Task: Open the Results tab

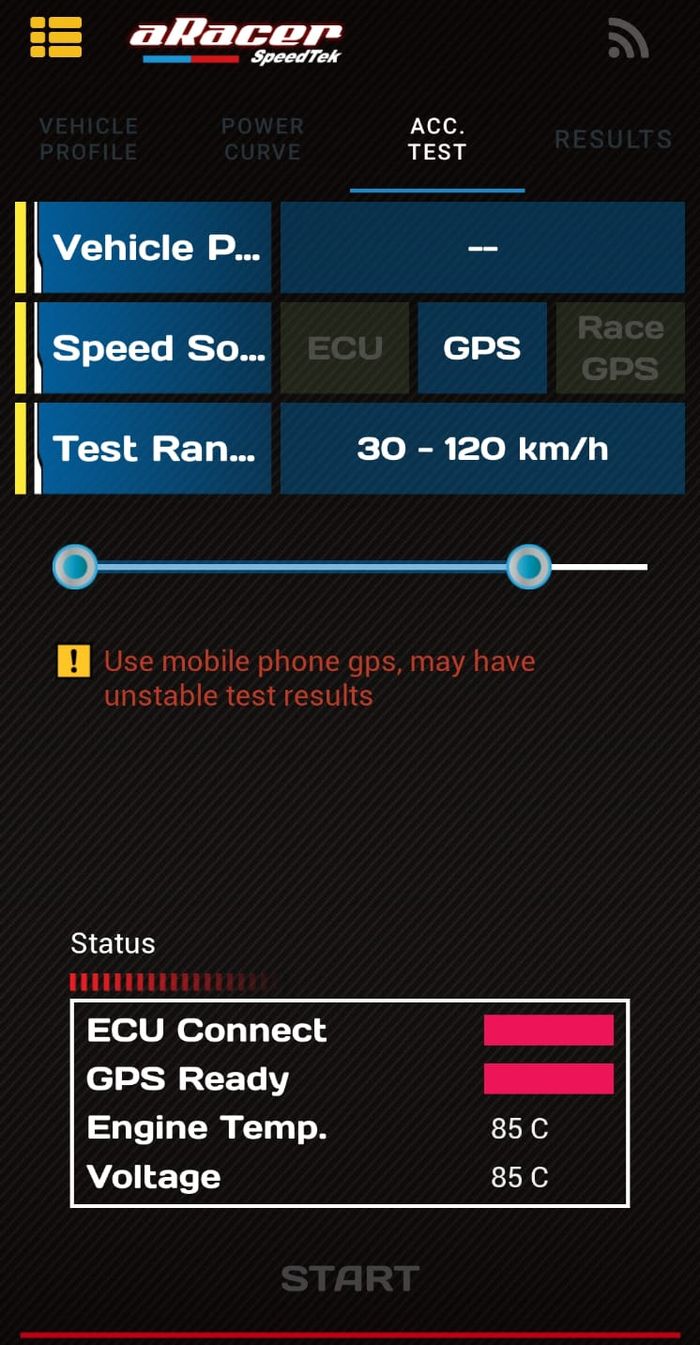Action: coord(613,139)
